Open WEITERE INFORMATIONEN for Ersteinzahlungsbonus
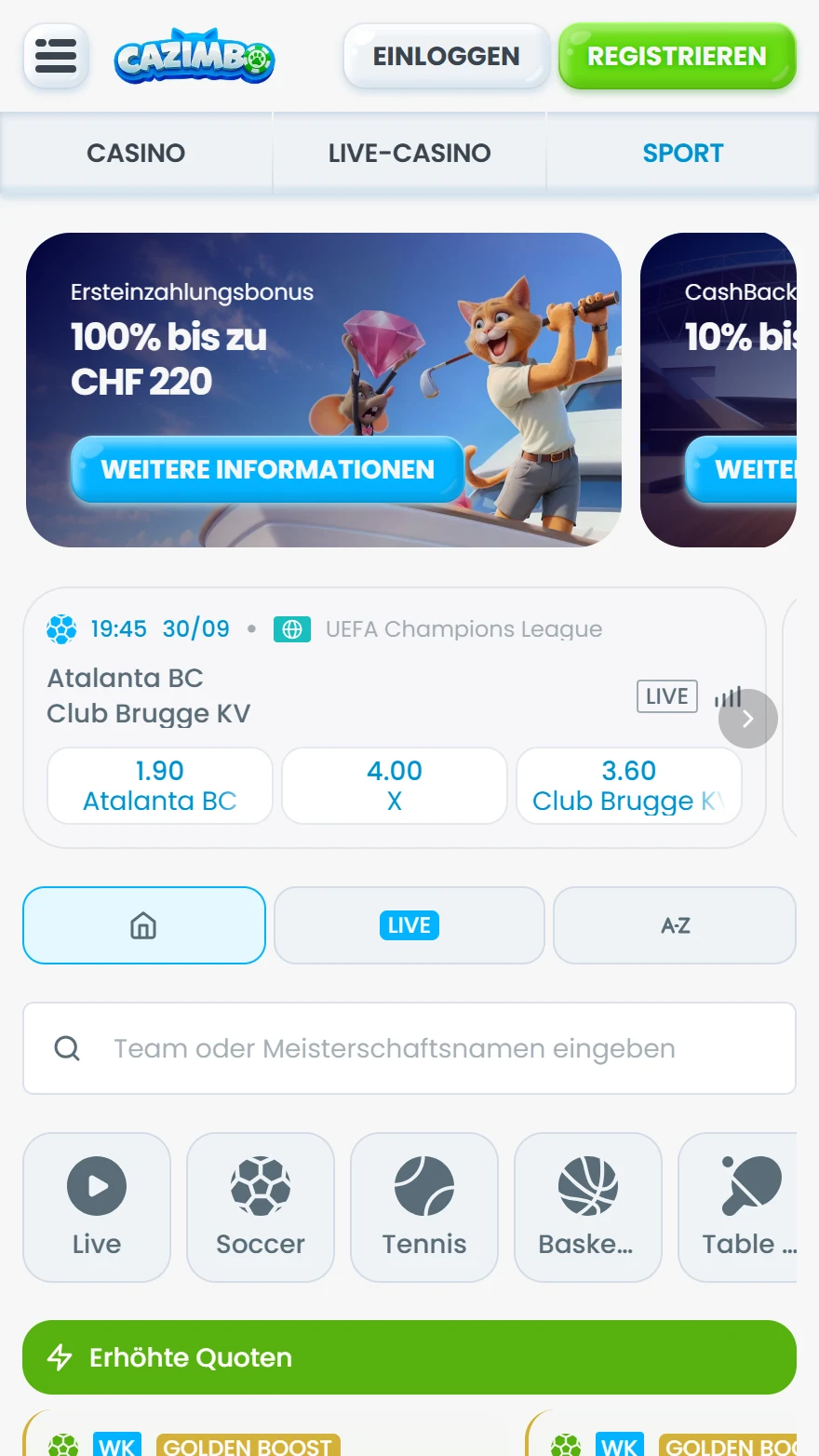819x1456 pixels. coord(267,469)
